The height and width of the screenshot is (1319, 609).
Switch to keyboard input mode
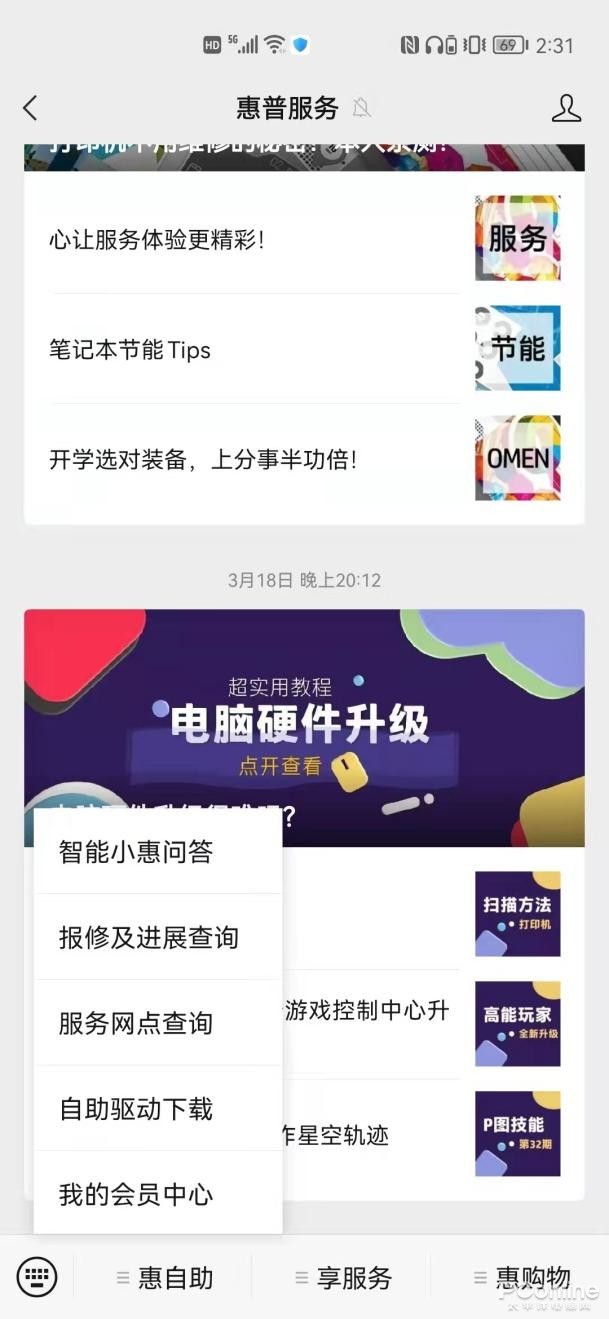37,1277
